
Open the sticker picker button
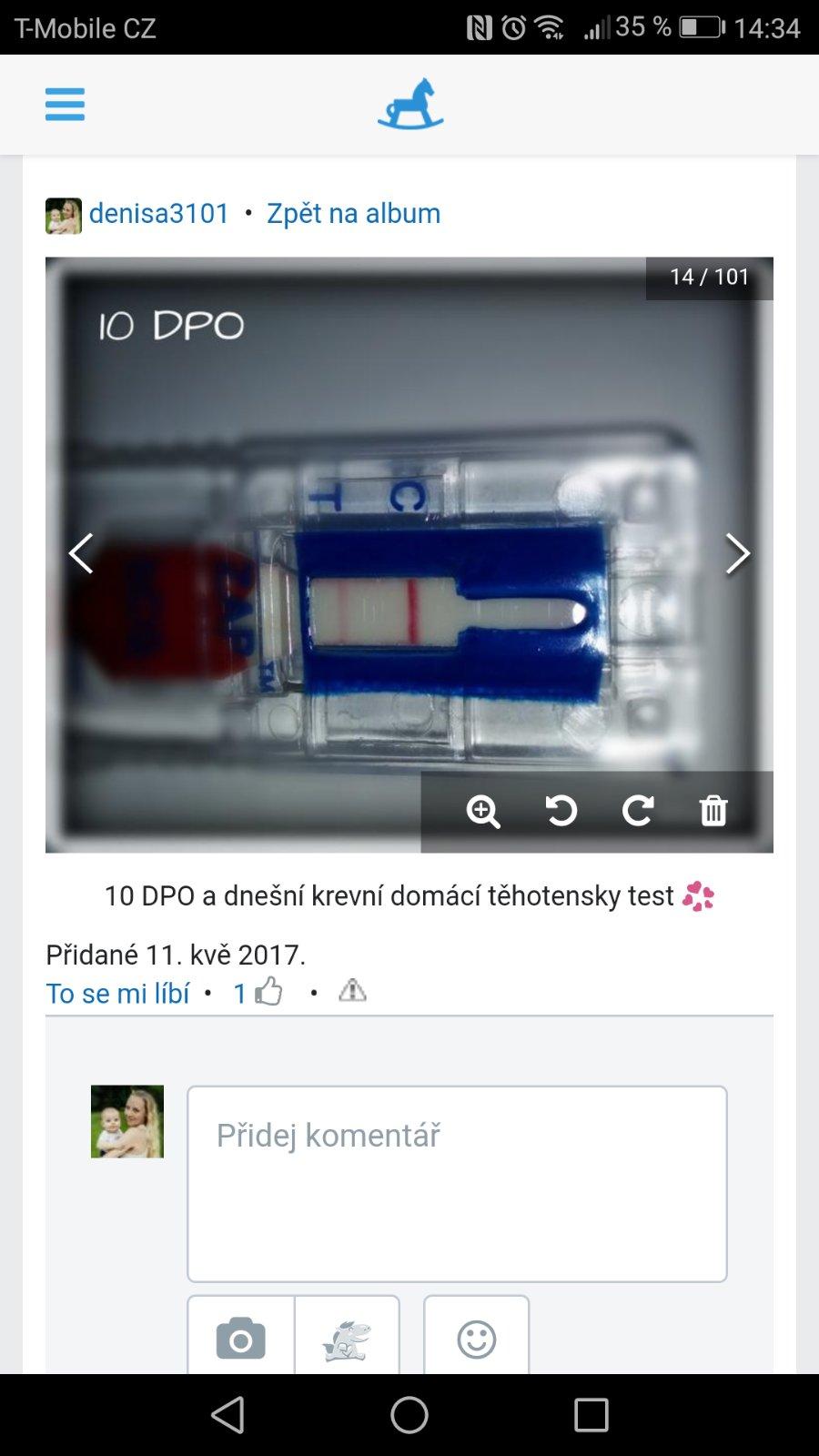(x=347, y=1340)
